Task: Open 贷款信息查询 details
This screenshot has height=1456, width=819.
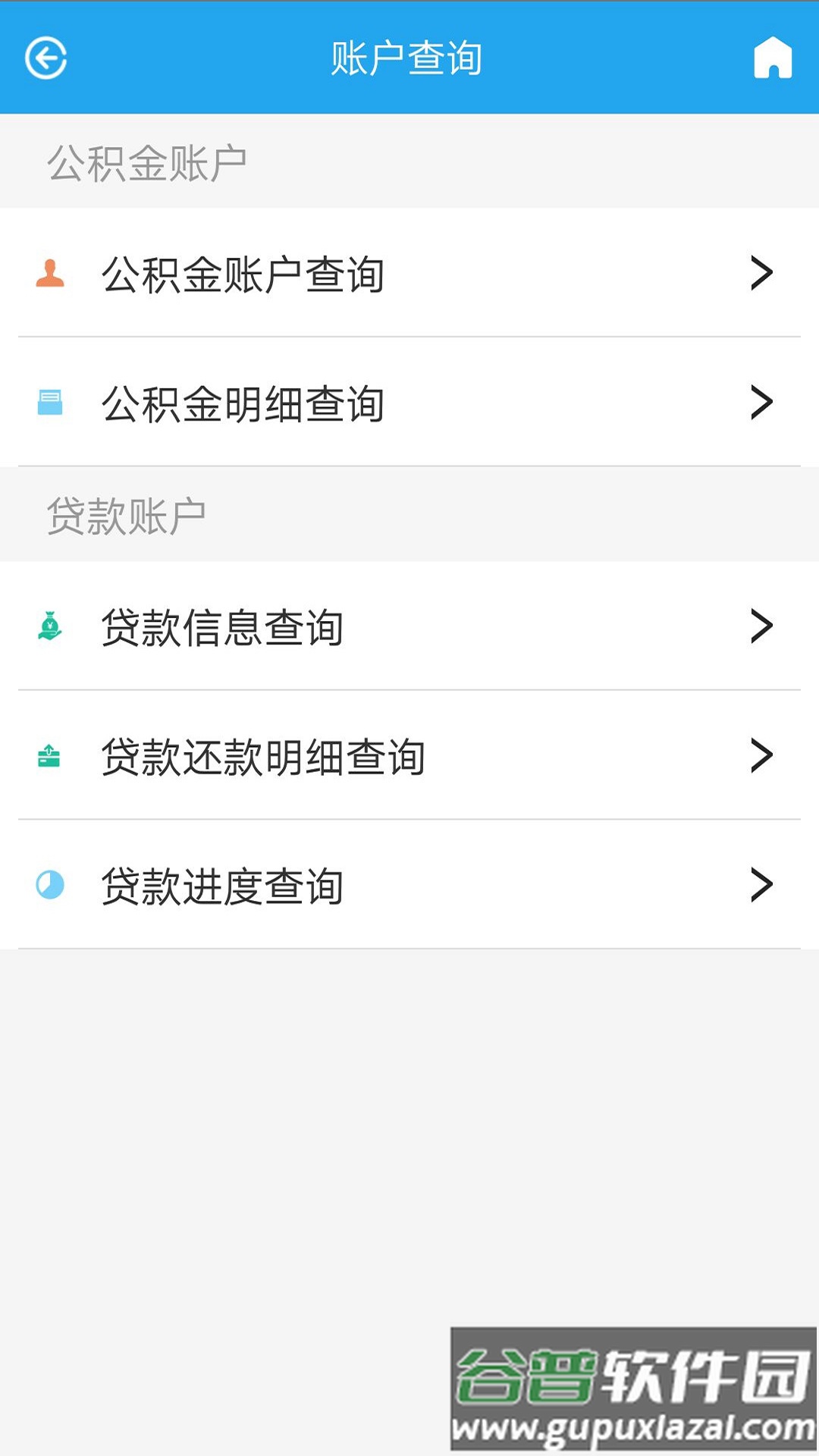Action: [x=224, y=626]
